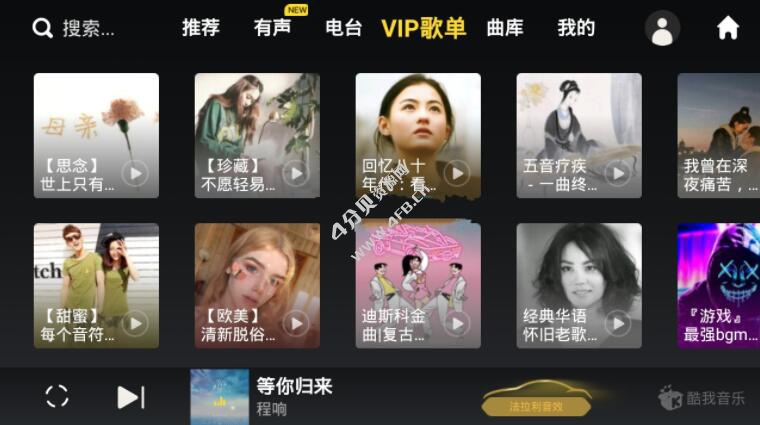The height and width of the screenshot is (425, 760).
Task: Open the now playing song 等你归来
Action: pyautogui.click(x=293, y=386)
